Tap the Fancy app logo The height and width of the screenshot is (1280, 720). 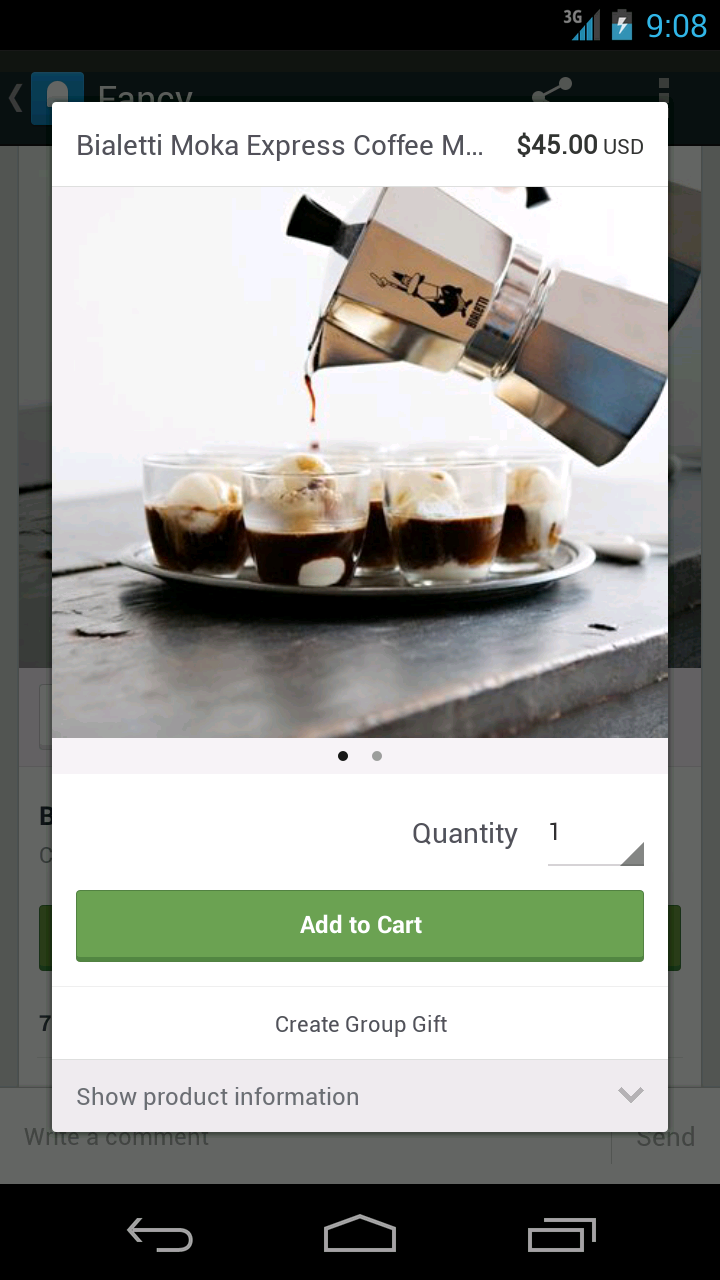tap(57, 97)
